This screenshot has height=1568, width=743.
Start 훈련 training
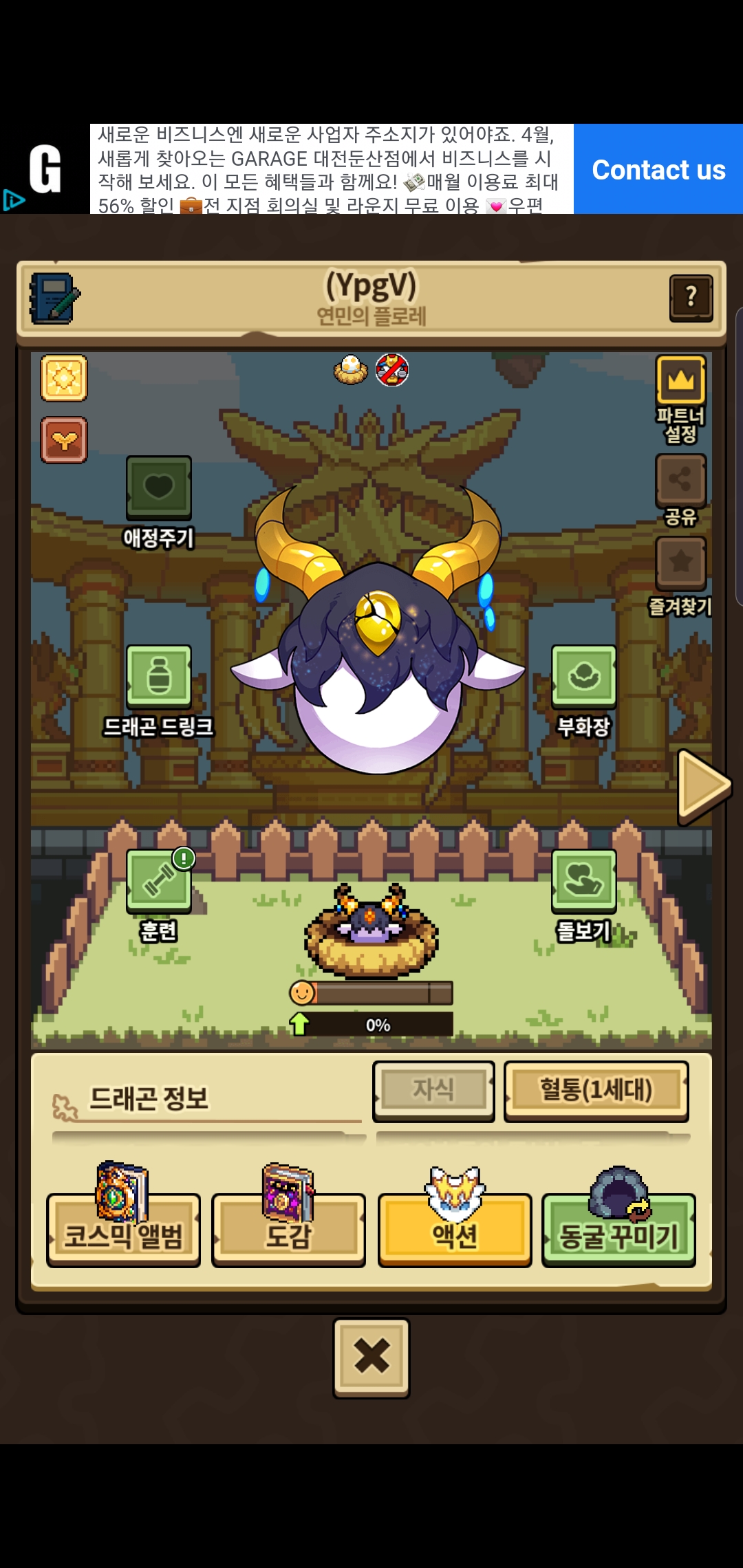(158, 882)
